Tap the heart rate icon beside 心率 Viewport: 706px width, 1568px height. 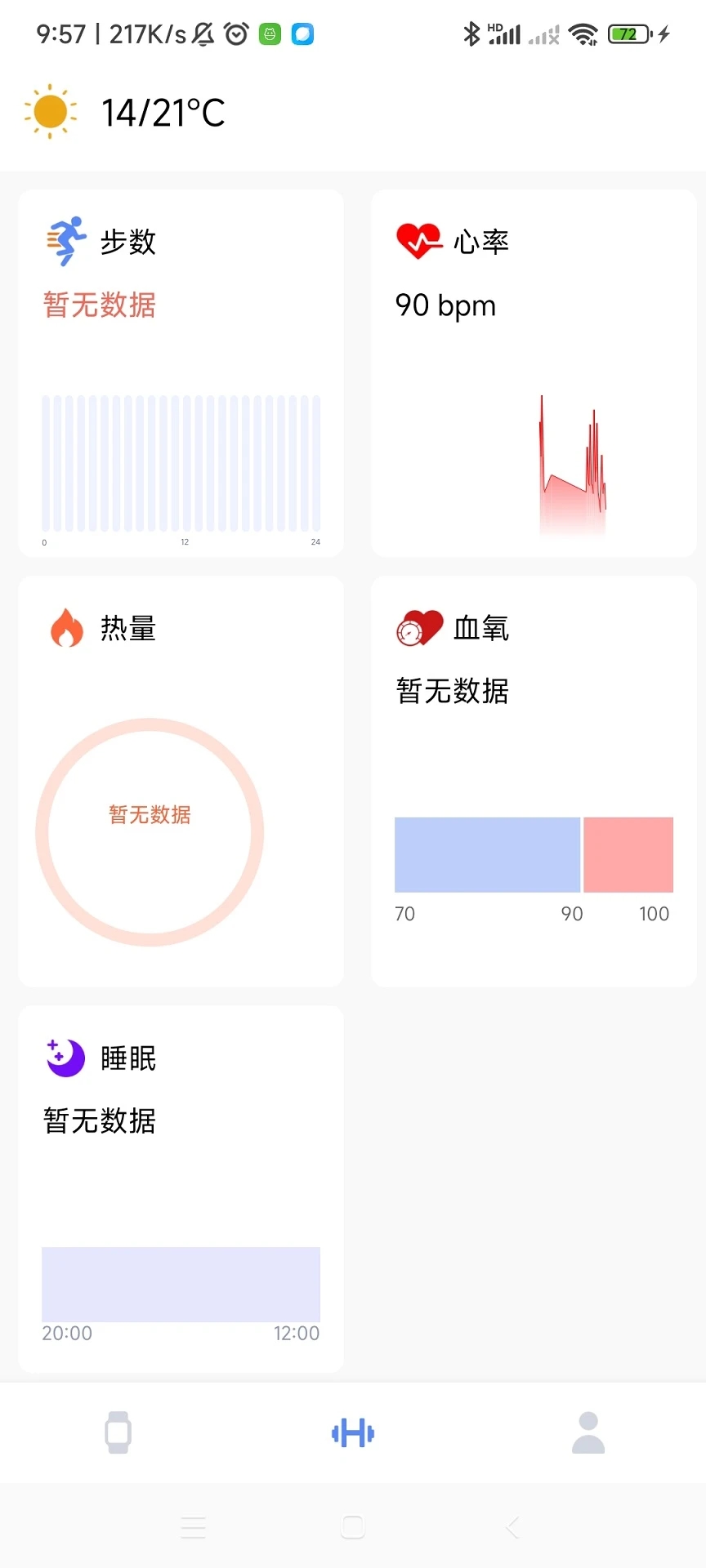[418, 239]
